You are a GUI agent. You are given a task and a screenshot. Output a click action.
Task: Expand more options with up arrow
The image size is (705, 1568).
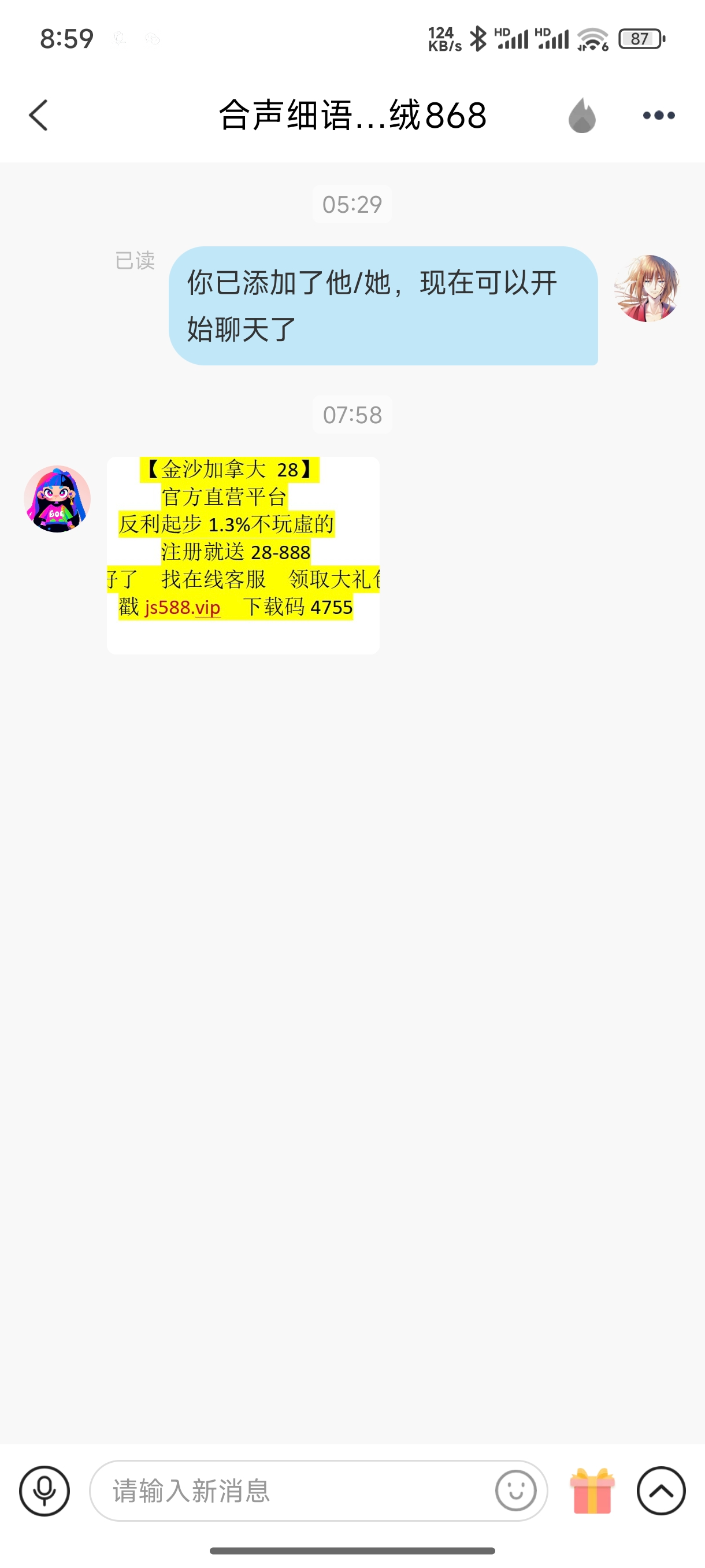point(661,1491)
